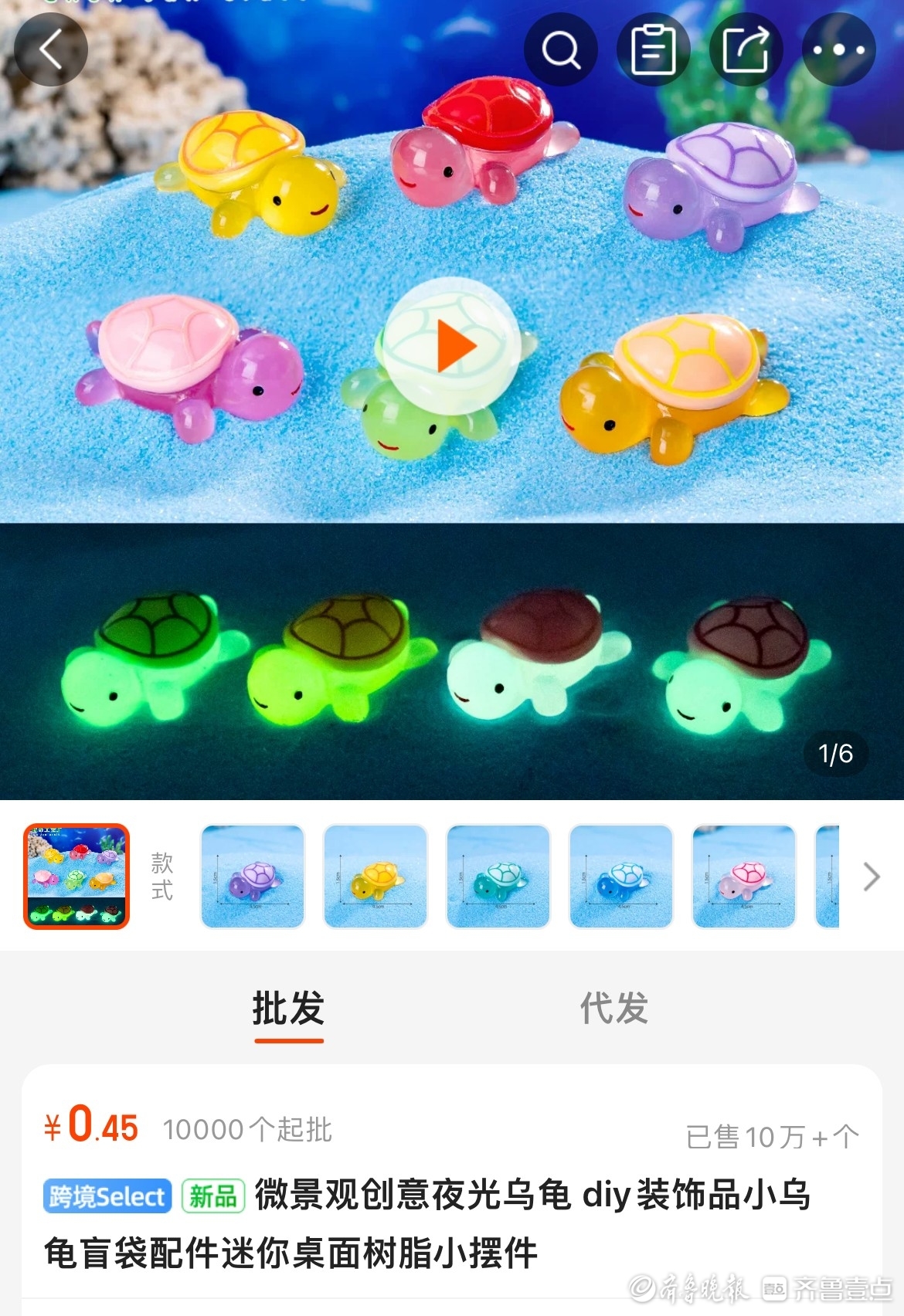Screen dimensions: 904x1316
Task: Choose the pink turtle style
Action: (x=744, y=877)
